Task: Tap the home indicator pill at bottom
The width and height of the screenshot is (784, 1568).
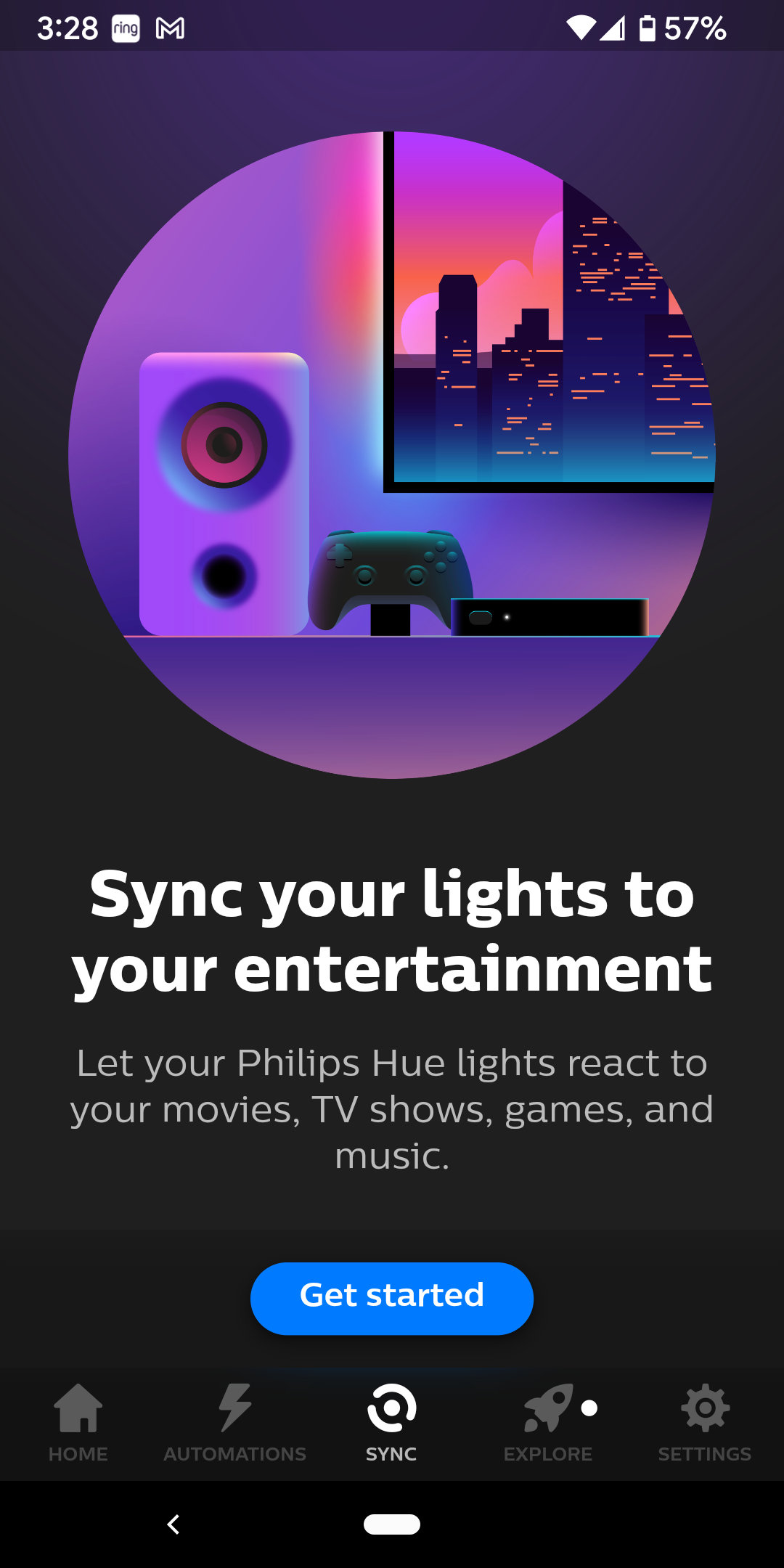Action: [x=391, y=1525]
